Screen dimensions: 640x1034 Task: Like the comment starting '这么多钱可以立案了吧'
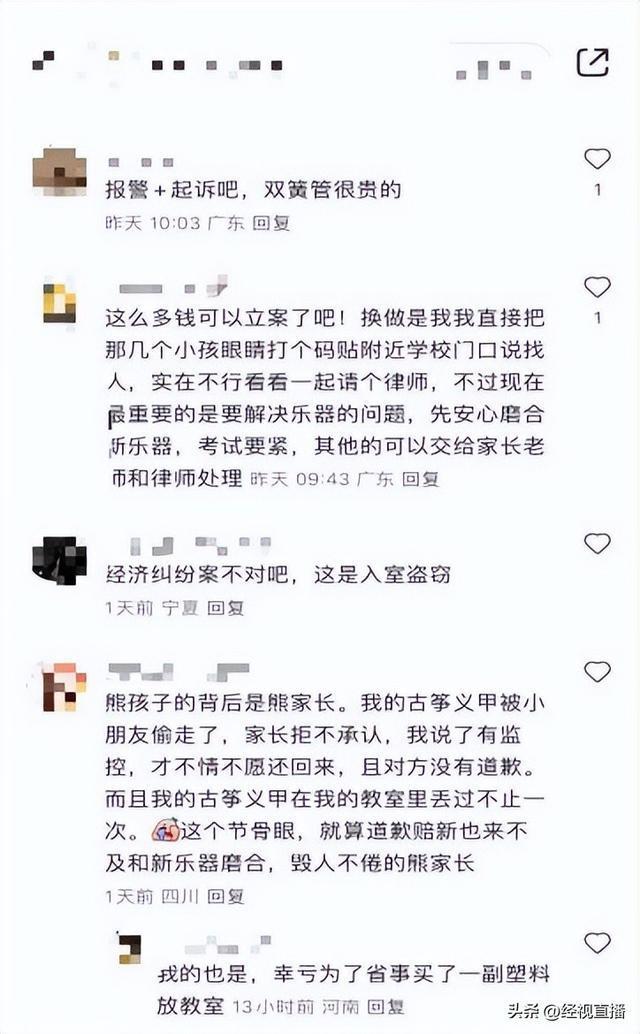coord(597,288)
